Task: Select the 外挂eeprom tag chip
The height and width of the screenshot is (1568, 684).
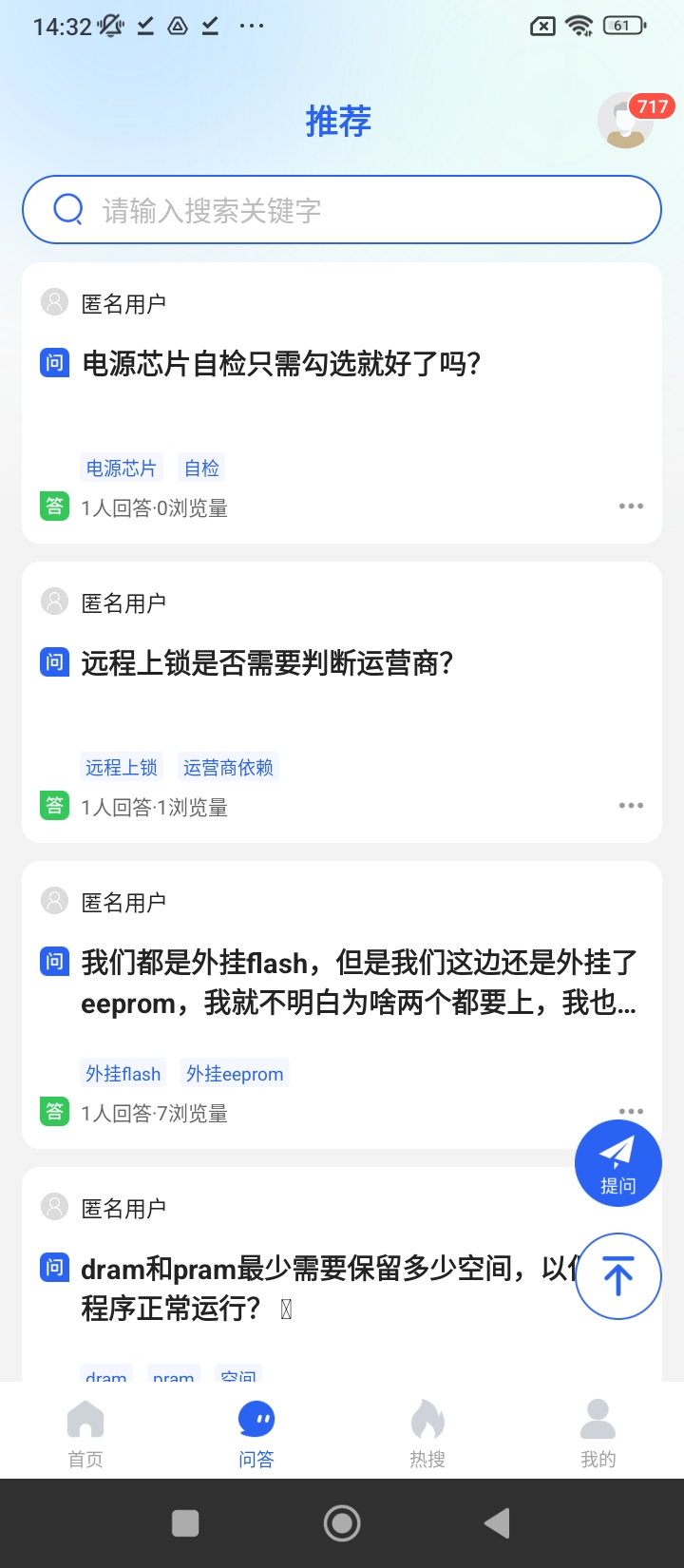Action: coord(235,1073)
